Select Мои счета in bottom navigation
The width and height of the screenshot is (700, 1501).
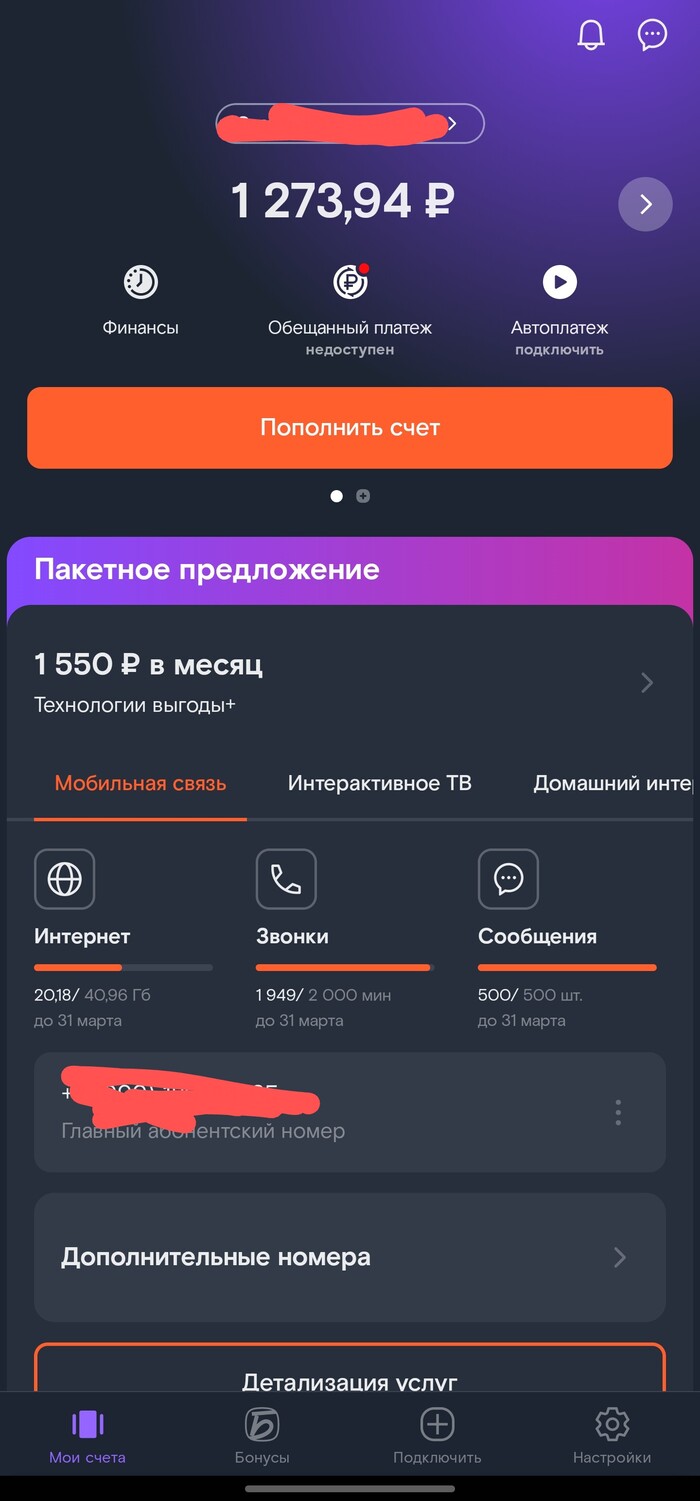(x=88, y=1436)
